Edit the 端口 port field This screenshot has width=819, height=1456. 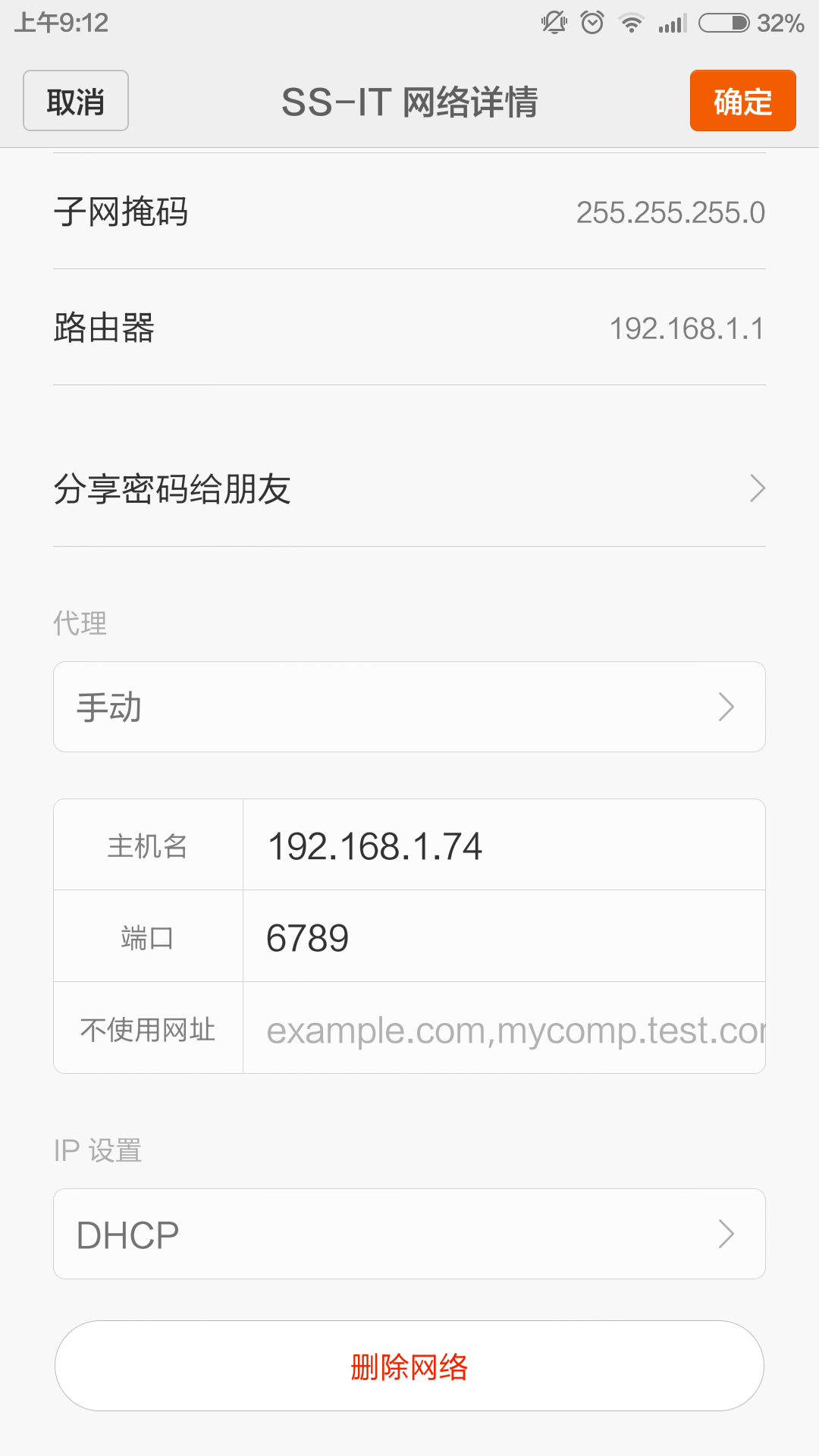pos(504,937)
